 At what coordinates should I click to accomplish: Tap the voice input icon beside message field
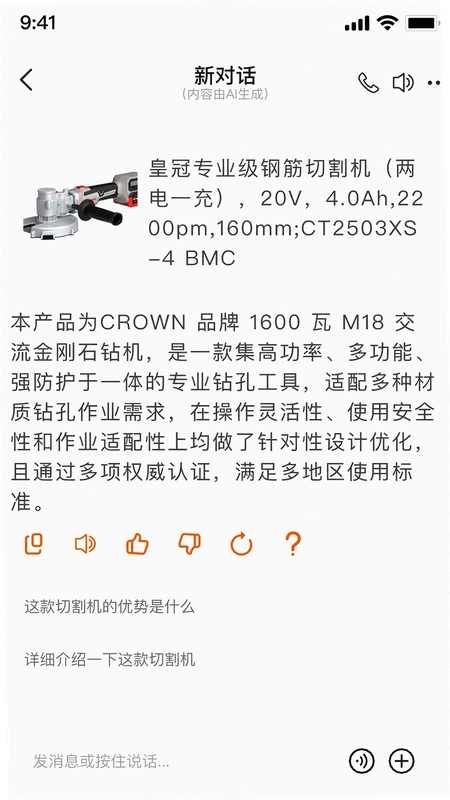[x=361, y=762]
